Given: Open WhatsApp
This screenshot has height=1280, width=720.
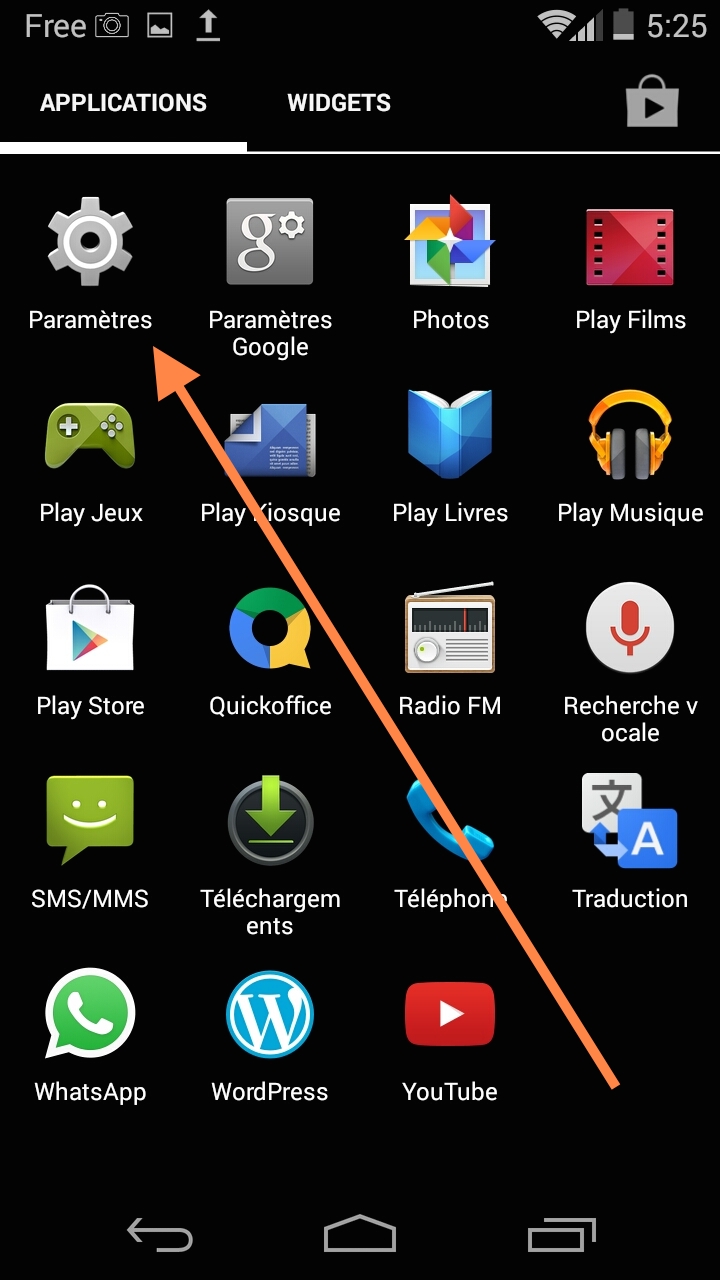Looking at the screenshot, I should [90, 1014].
